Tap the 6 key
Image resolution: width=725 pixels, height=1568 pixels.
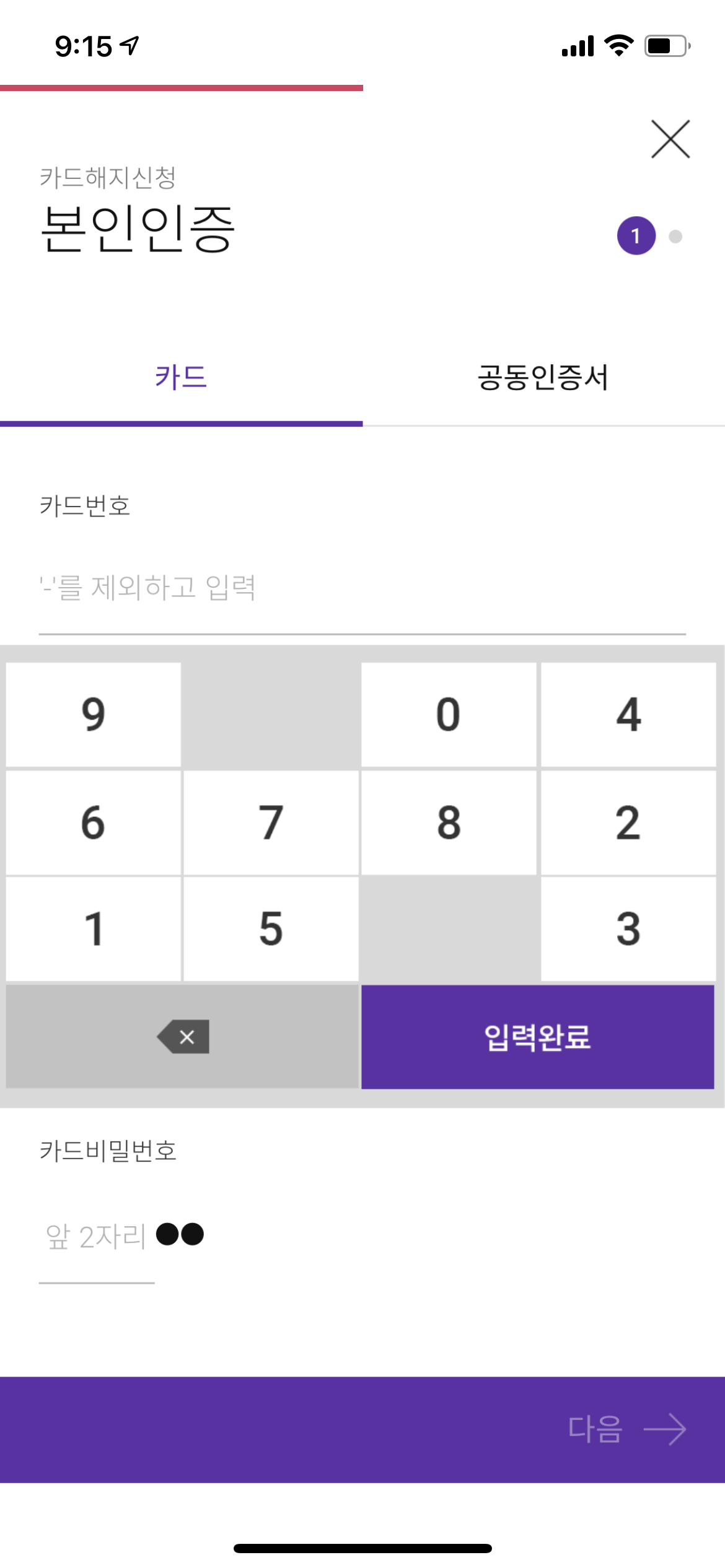point(94,823)
